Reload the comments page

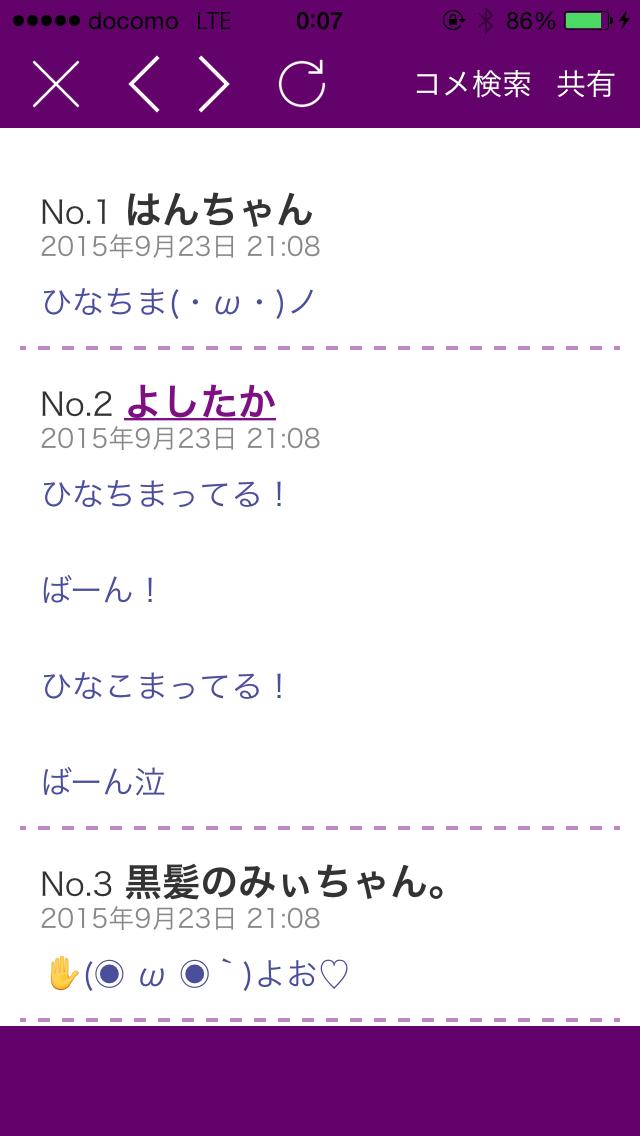(x=301, y=84)
